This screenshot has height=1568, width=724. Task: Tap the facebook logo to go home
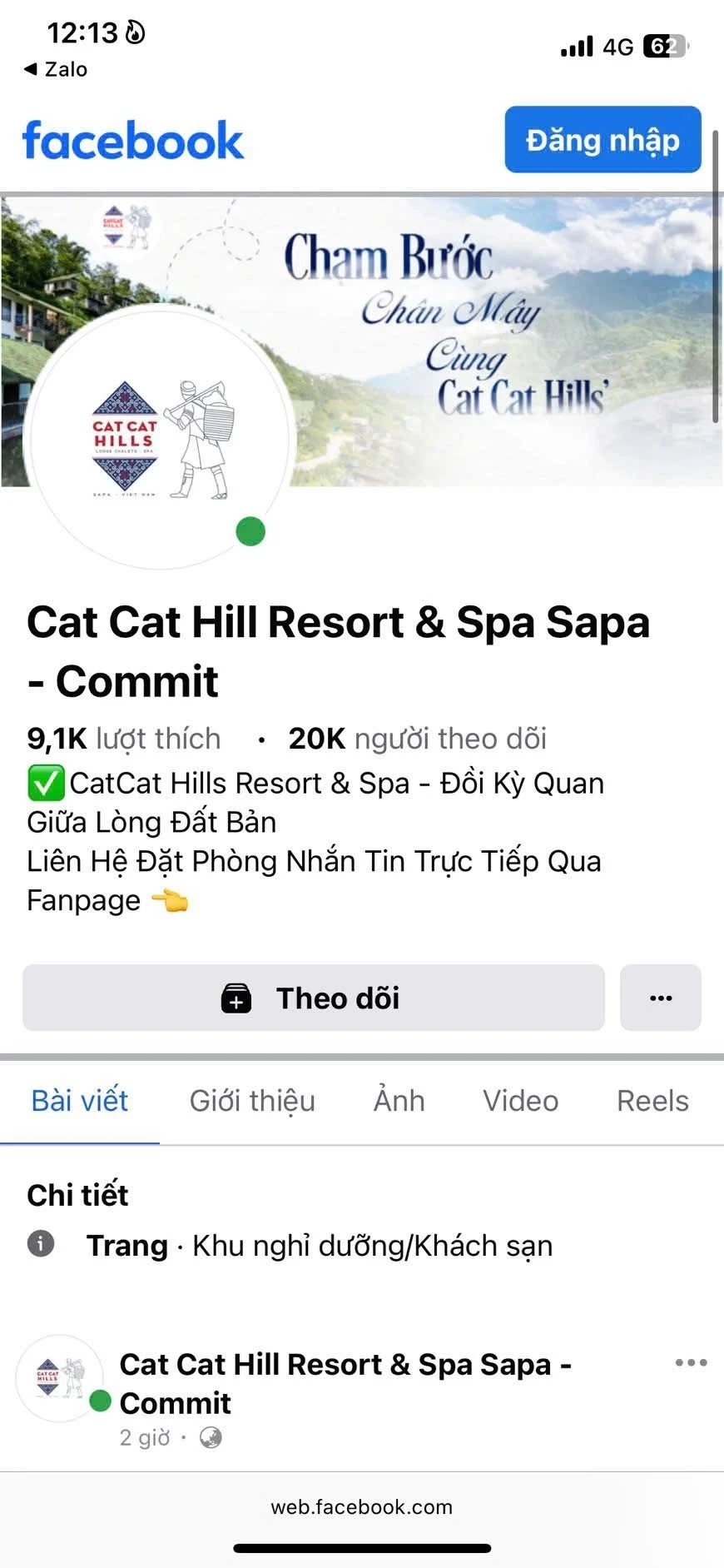click(x=133, y=140)
